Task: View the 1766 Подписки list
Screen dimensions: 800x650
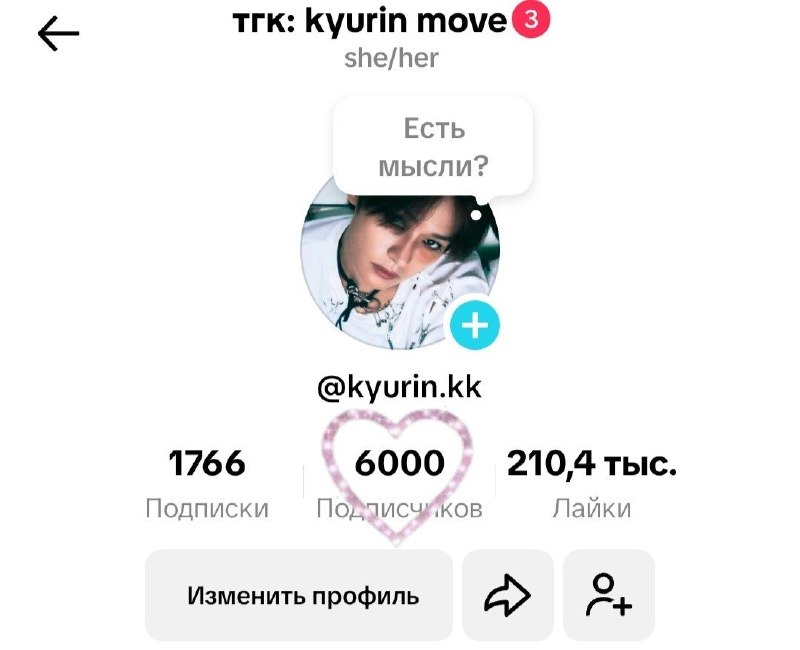Action: pos(207,484)
